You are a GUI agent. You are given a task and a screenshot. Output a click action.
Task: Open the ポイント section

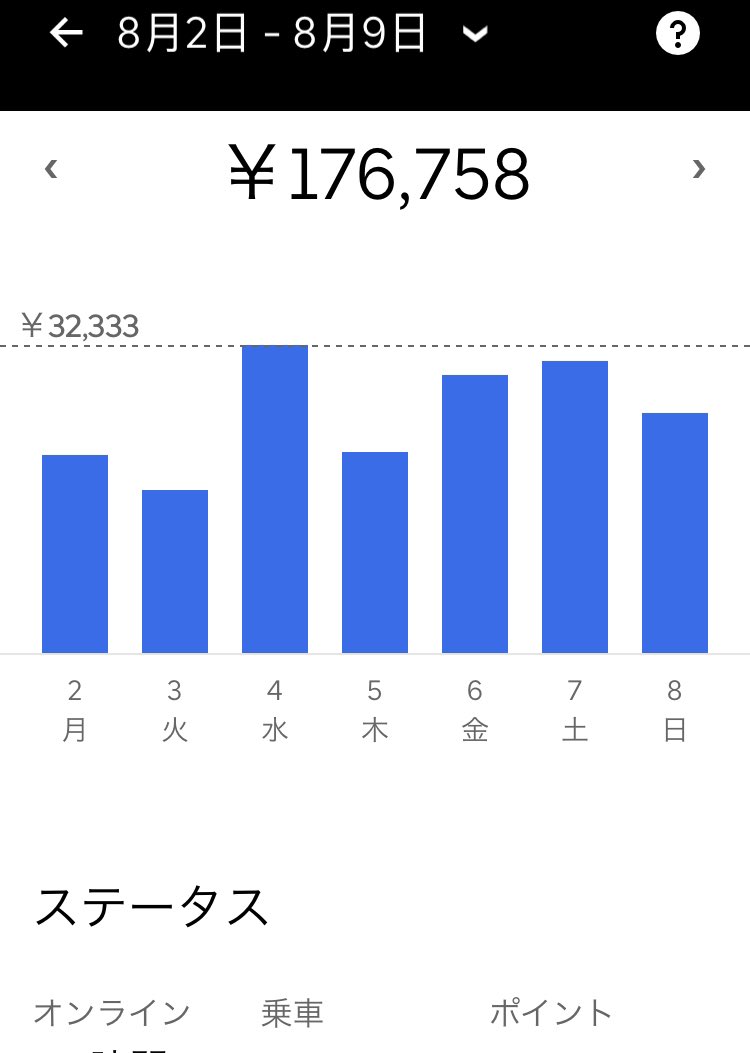(x=548, y=1013)
